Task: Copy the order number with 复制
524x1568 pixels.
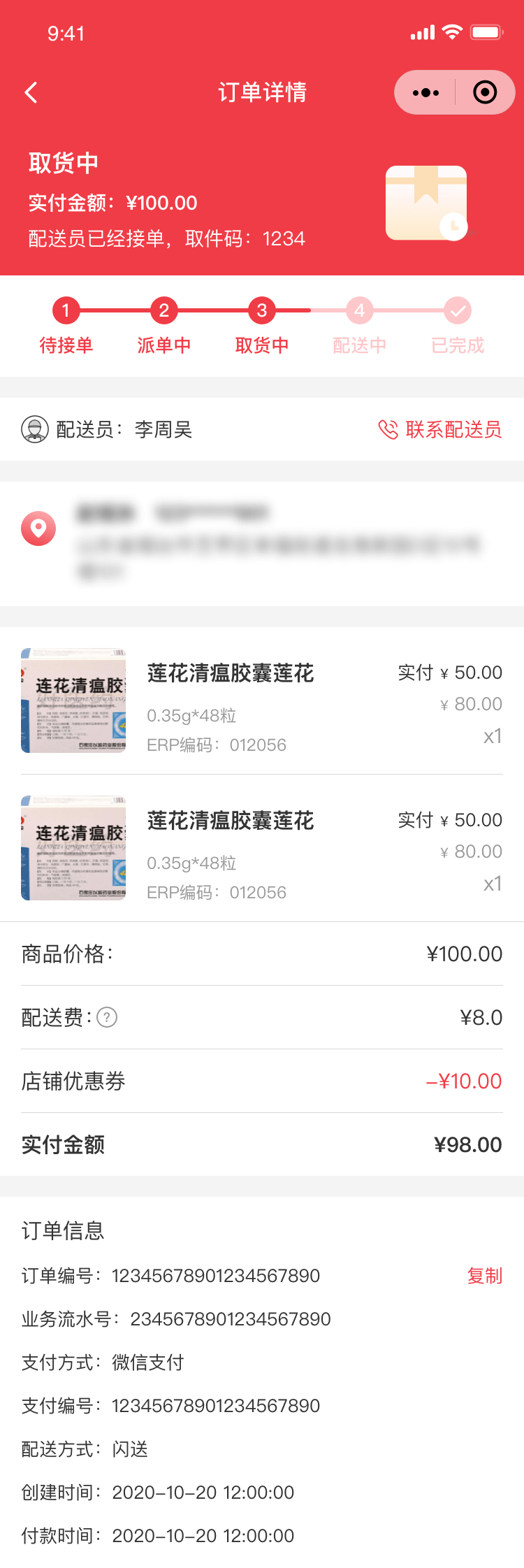Action: tap(484, 1276)
